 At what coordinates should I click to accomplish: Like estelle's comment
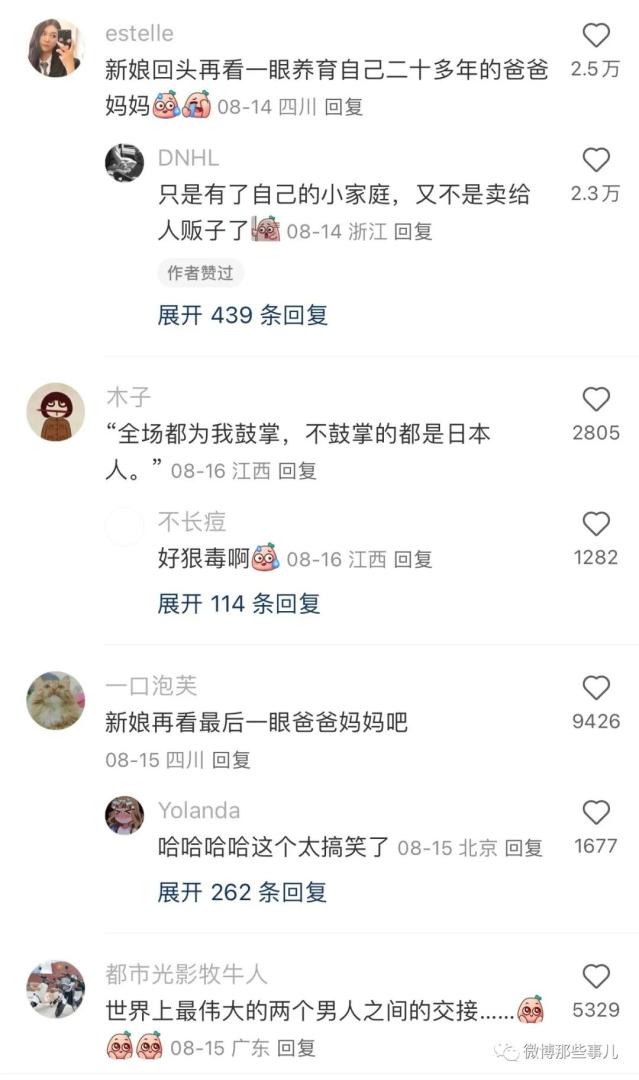[596, 37]
